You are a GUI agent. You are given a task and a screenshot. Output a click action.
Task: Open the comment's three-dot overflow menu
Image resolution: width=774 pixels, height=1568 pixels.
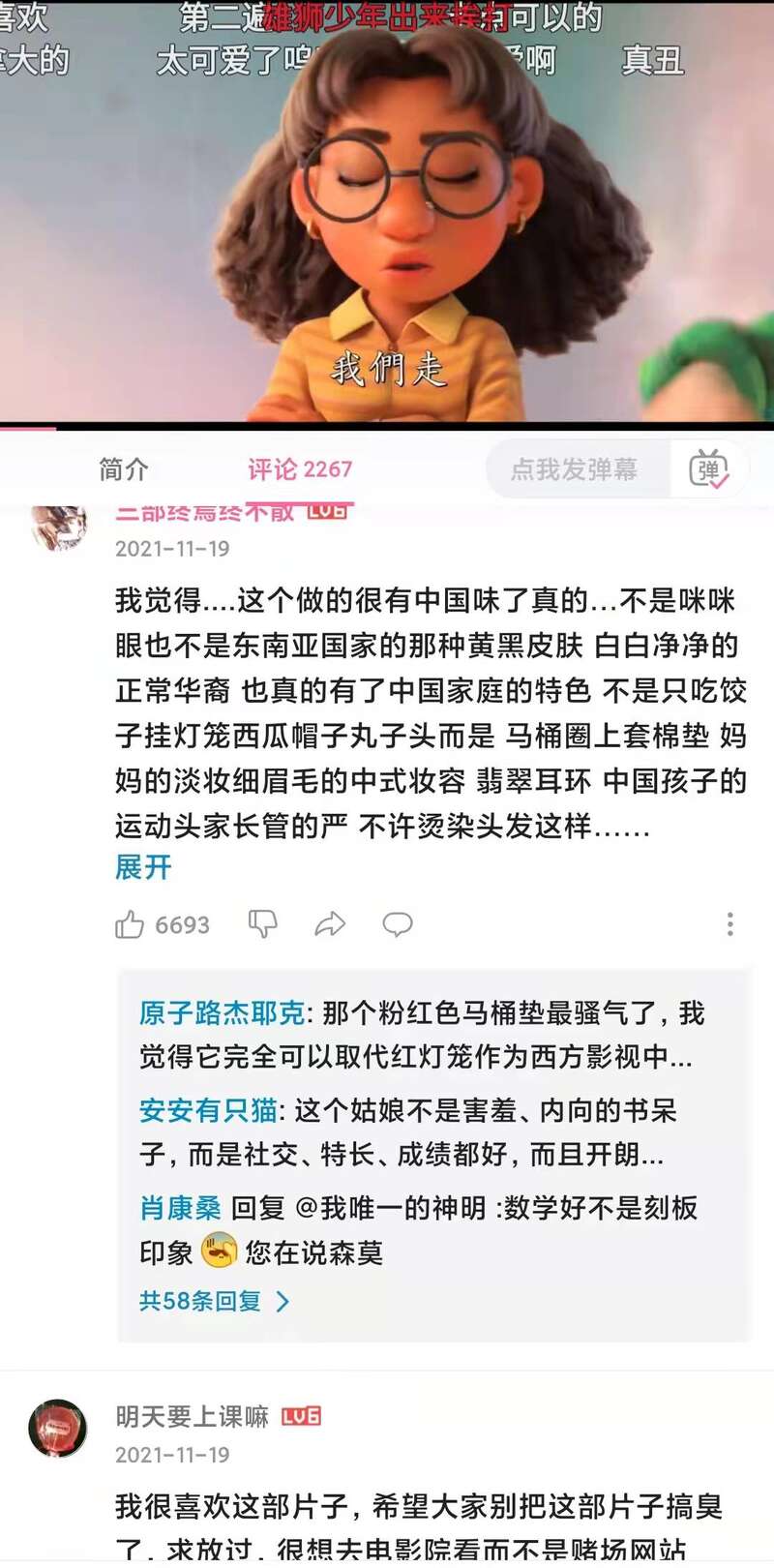729,924
